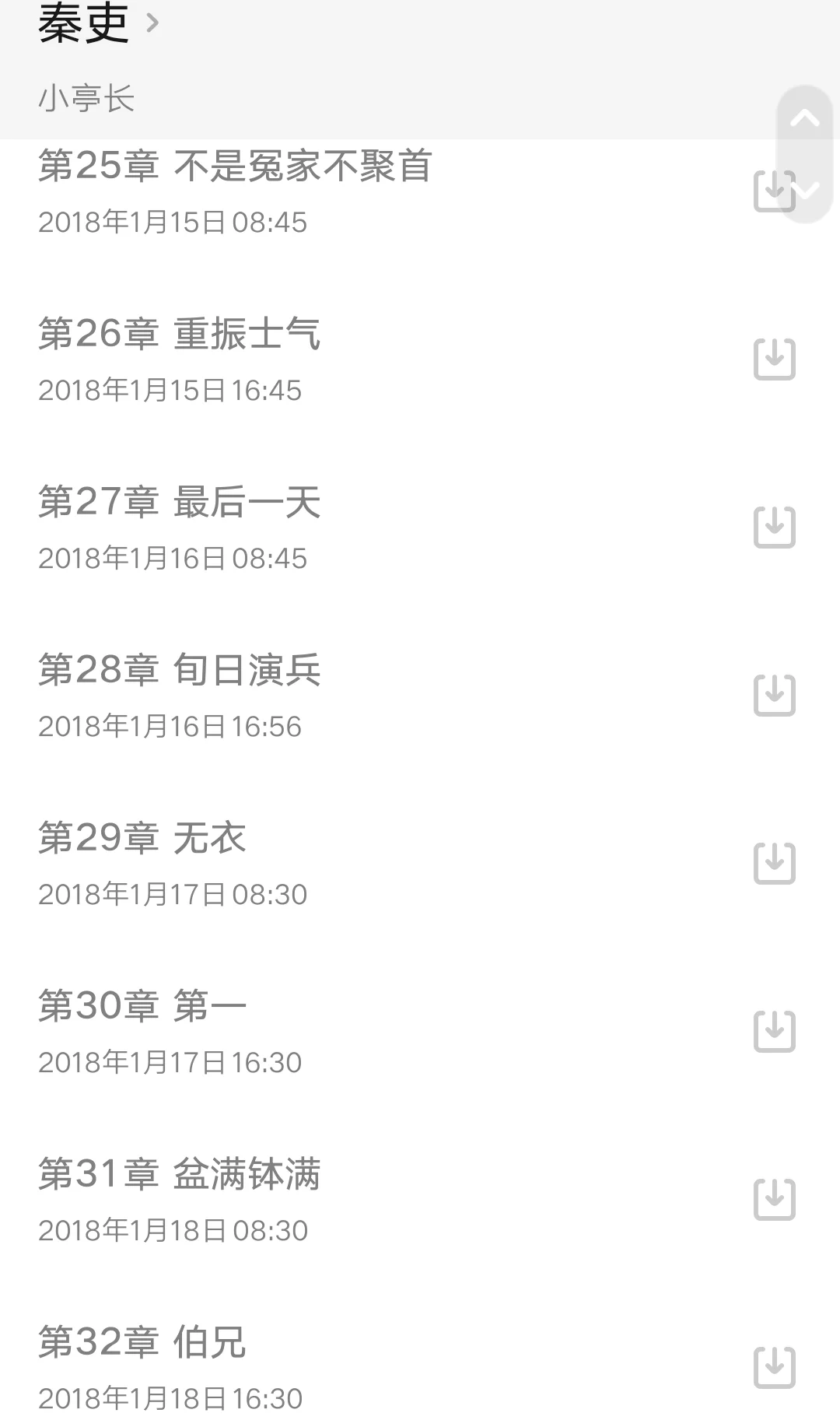Viewport: 840px width, 1427px height.
Task: Download chapter 第26章 重振士气
Action: click(x=775, y=359)
